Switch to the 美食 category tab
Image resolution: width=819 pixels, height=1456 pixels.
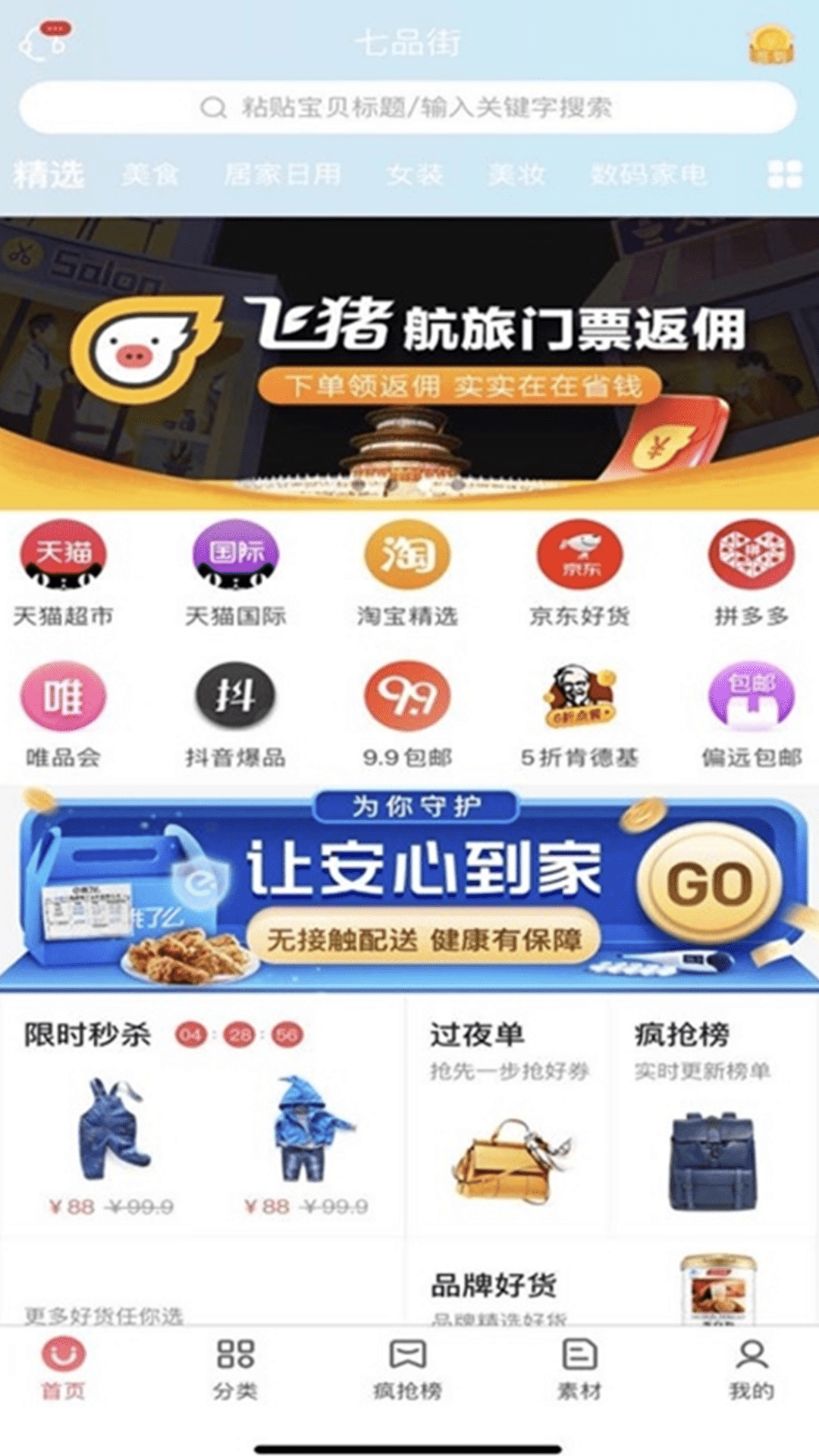coord(150,175)
